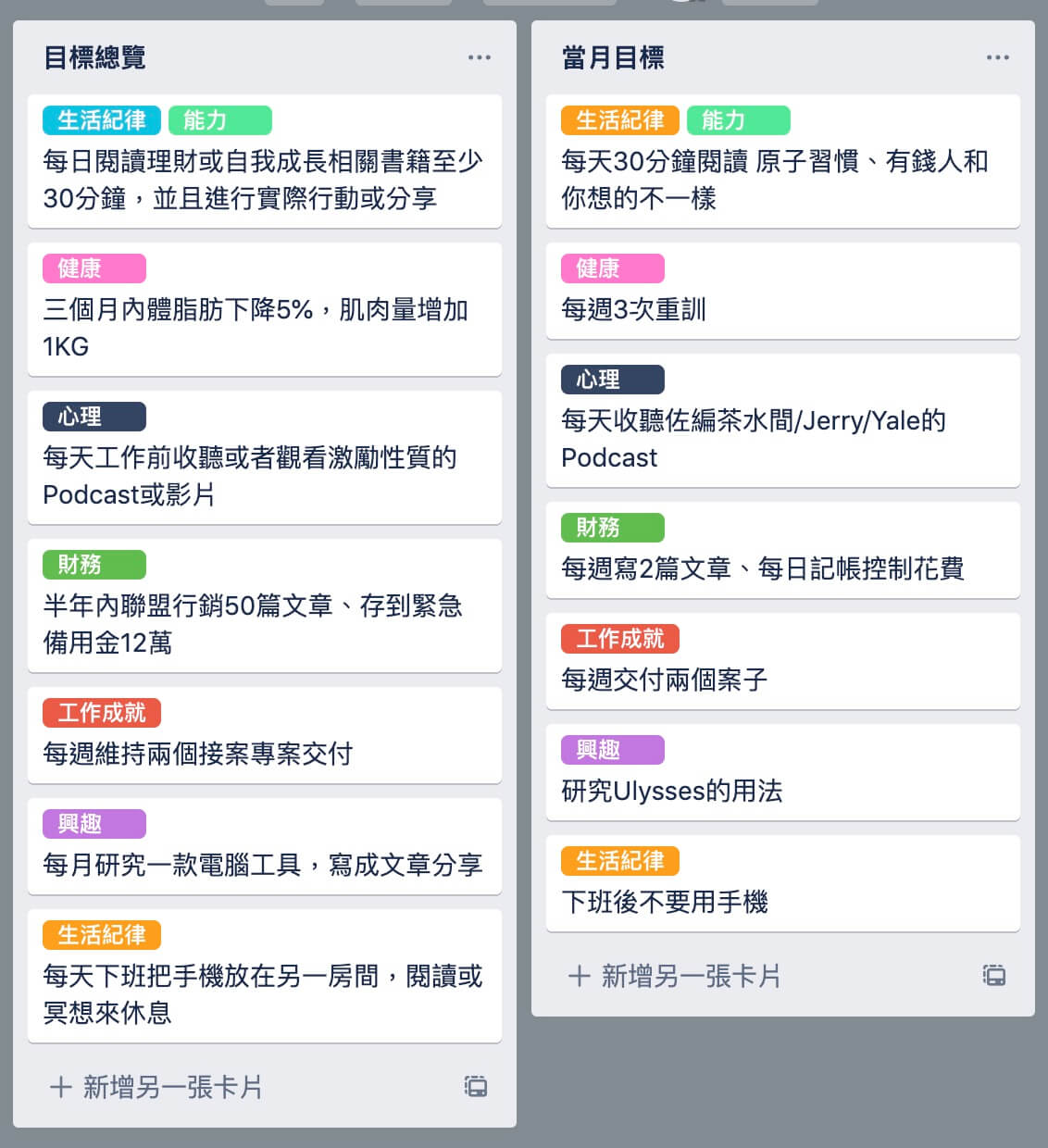This screenshot has width=1048, height=1148.
Task: Open the card 每月研究一款電腦工具
Action: (265, 846)
